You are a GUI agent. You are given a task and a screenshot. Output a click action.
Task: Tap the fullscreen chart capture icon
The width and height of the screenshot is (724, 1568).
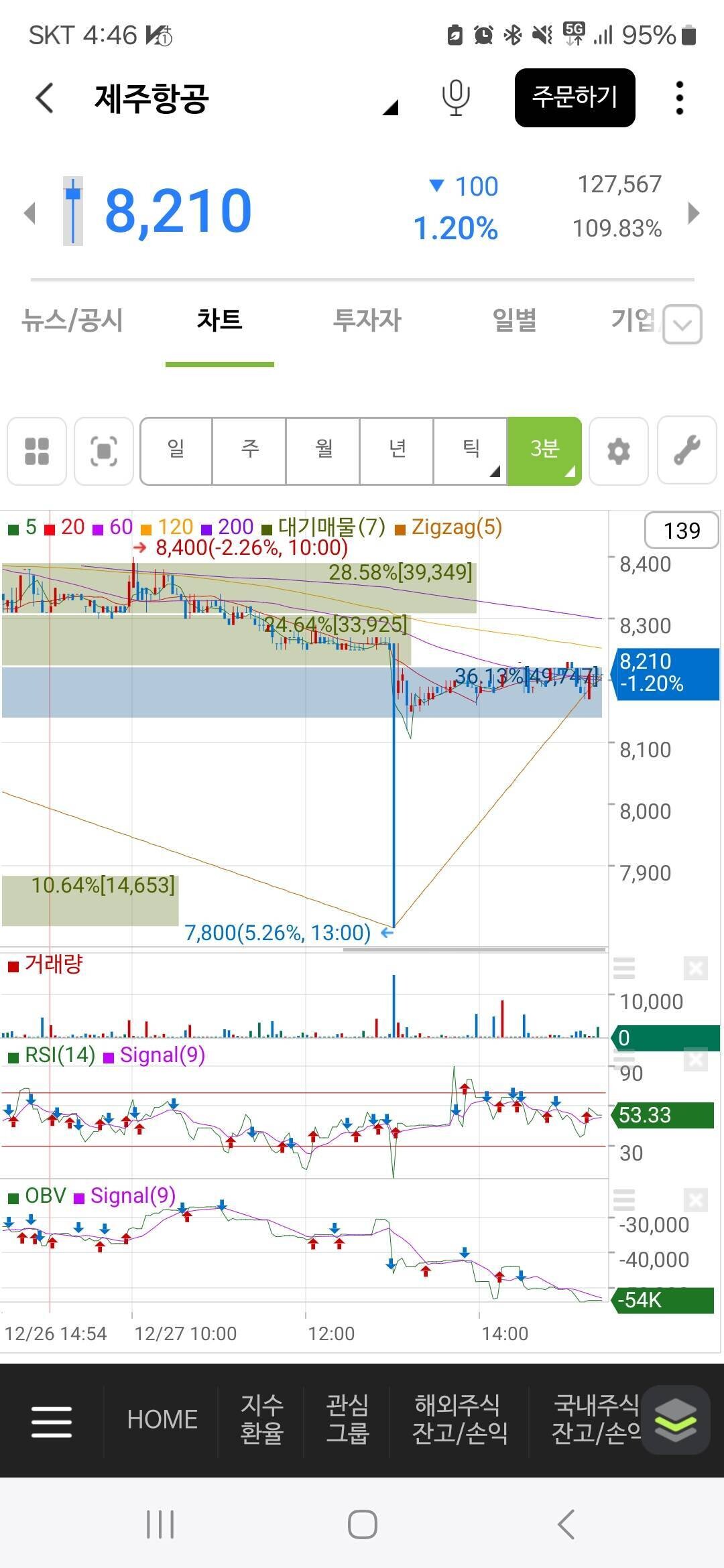pyautogui.click(x=104, y=450)
